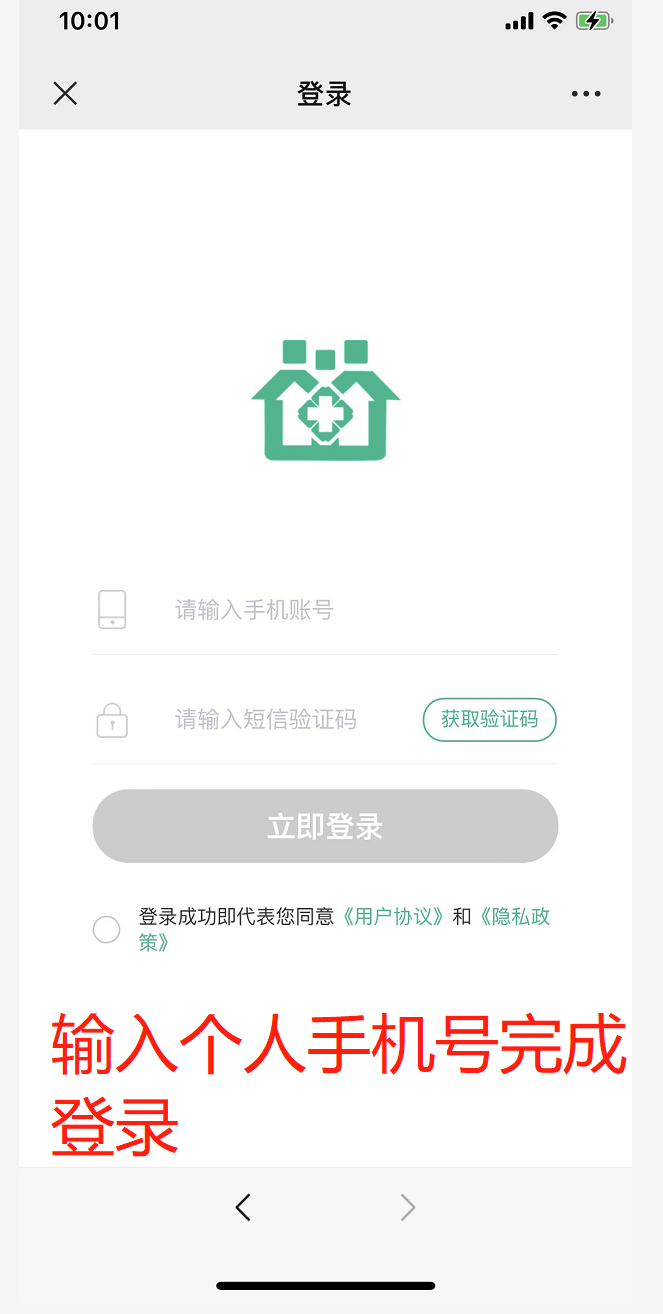Tap 获取验证码 to request a code
Screen dimensions: 663x1314
[489, 719]
